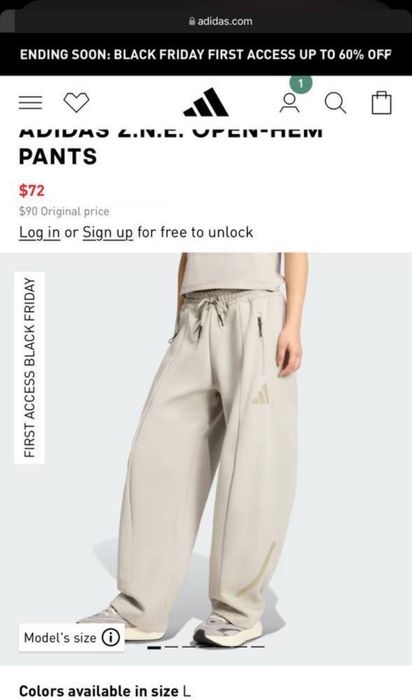Follow the Log in link

39,232
